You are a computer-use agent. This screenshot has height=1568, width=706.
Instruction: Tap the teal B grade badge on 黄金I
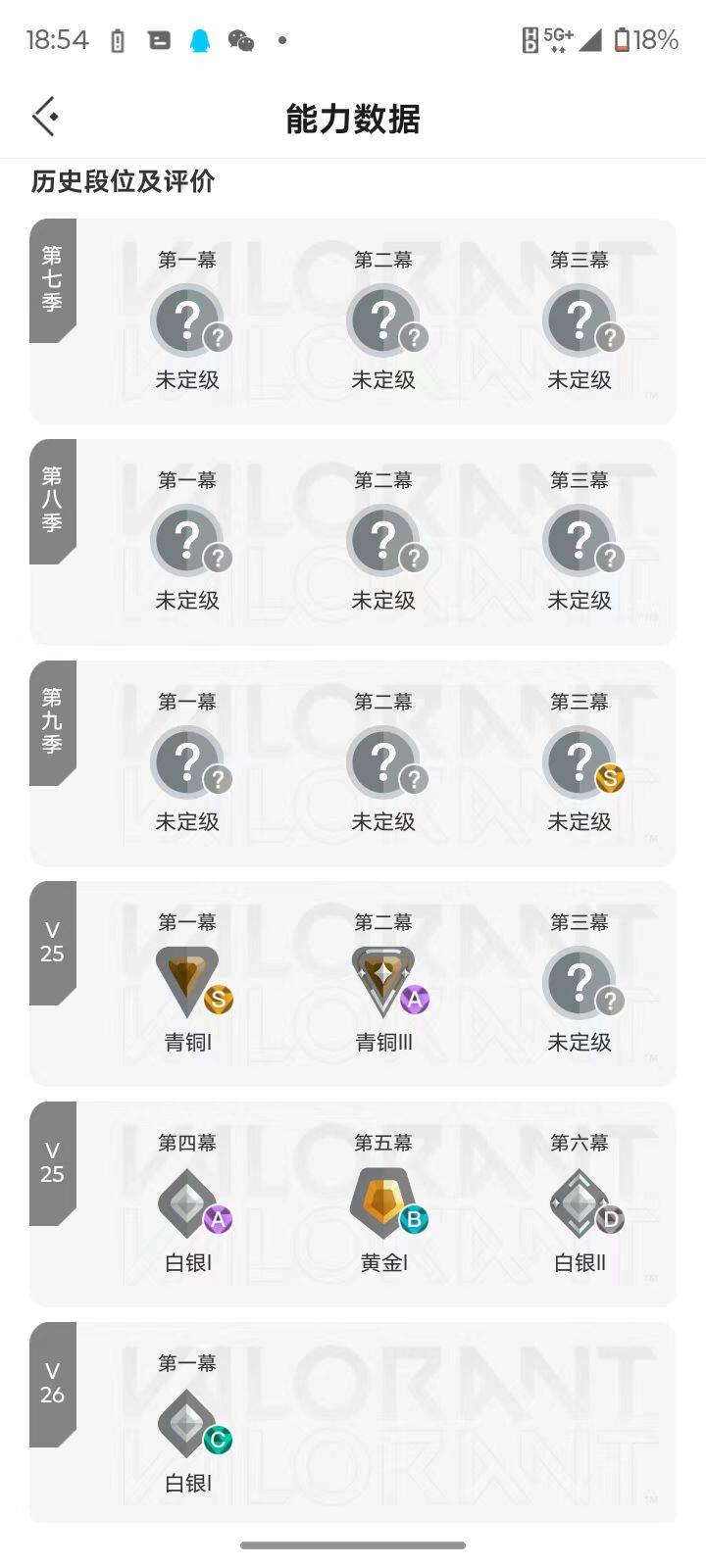pyautogui.click(x=414, y=1221)
